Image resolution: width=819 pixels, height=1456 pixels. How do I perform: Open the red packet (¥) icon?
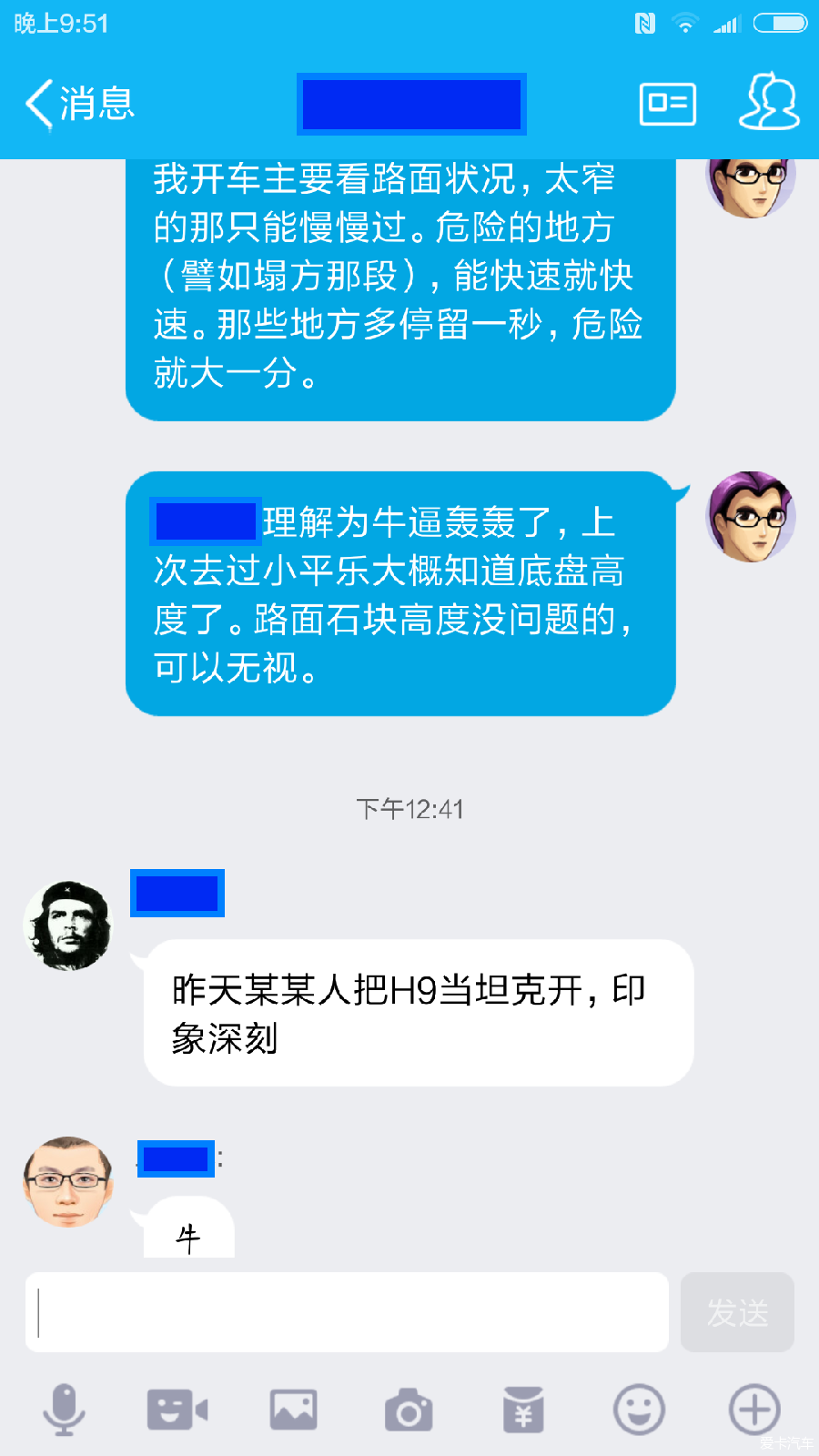(523, 1410)
